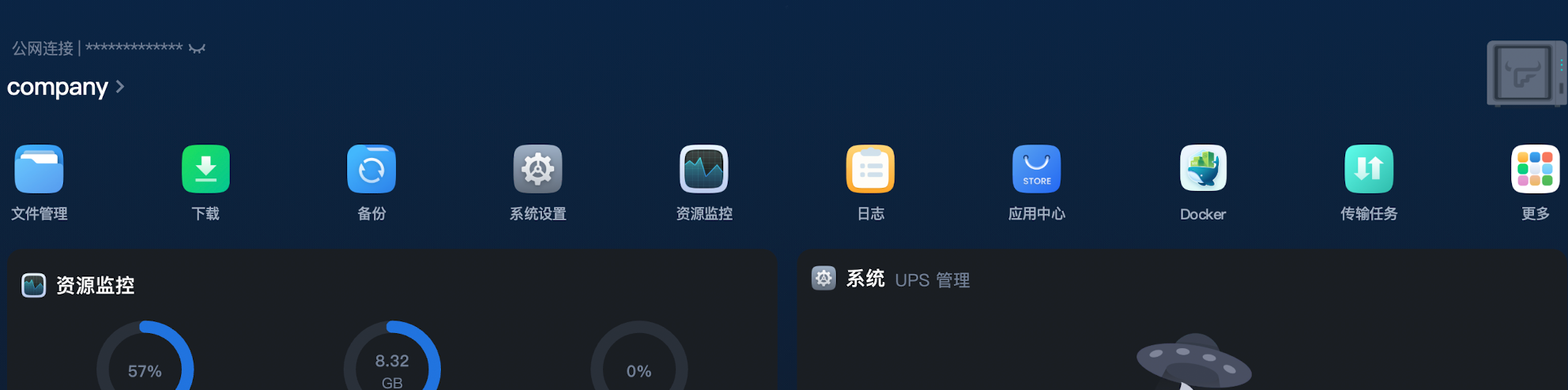Open the 资源监控 widget card
The width and height of the screenshot is (1568, 390).
pos(95,286)
